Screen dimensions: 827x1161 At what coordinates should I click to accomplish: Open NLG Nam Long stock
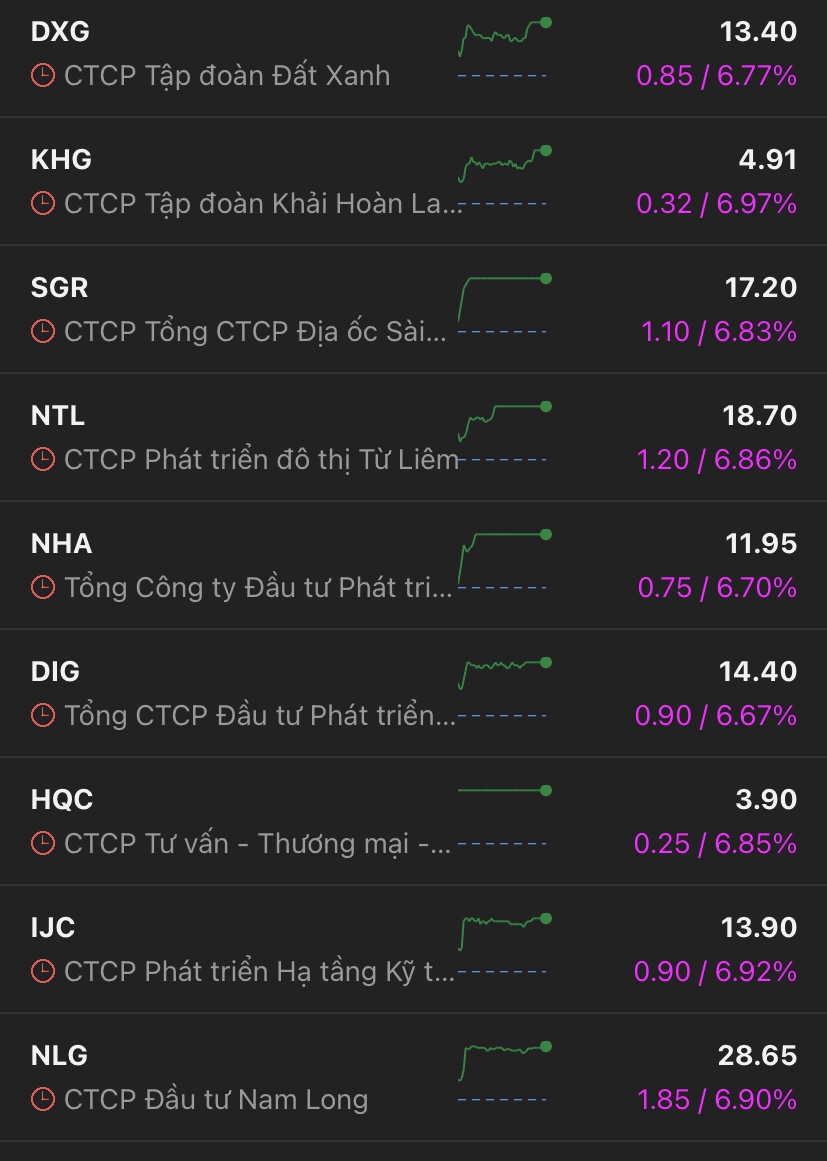[413, 1078]
